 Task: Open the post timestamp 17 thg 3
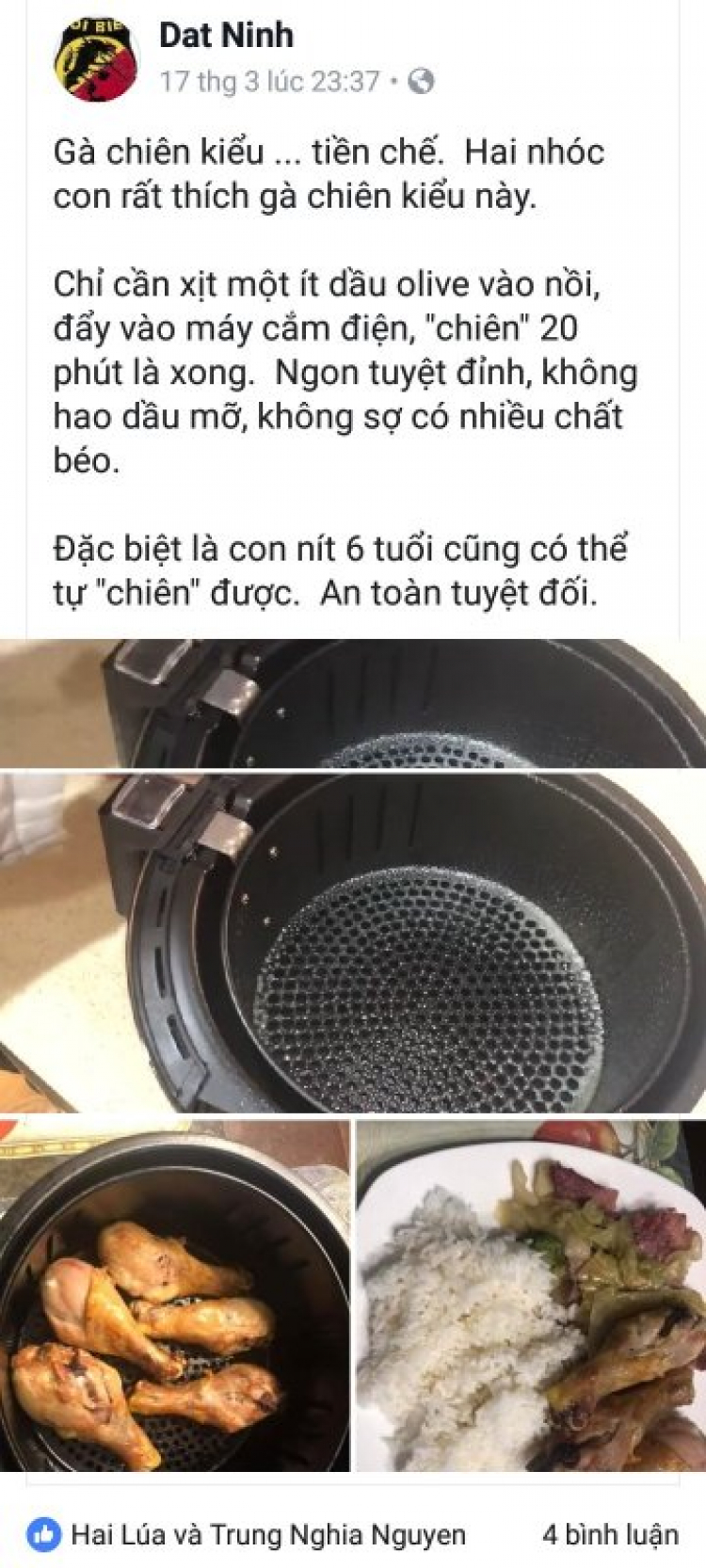268,82
